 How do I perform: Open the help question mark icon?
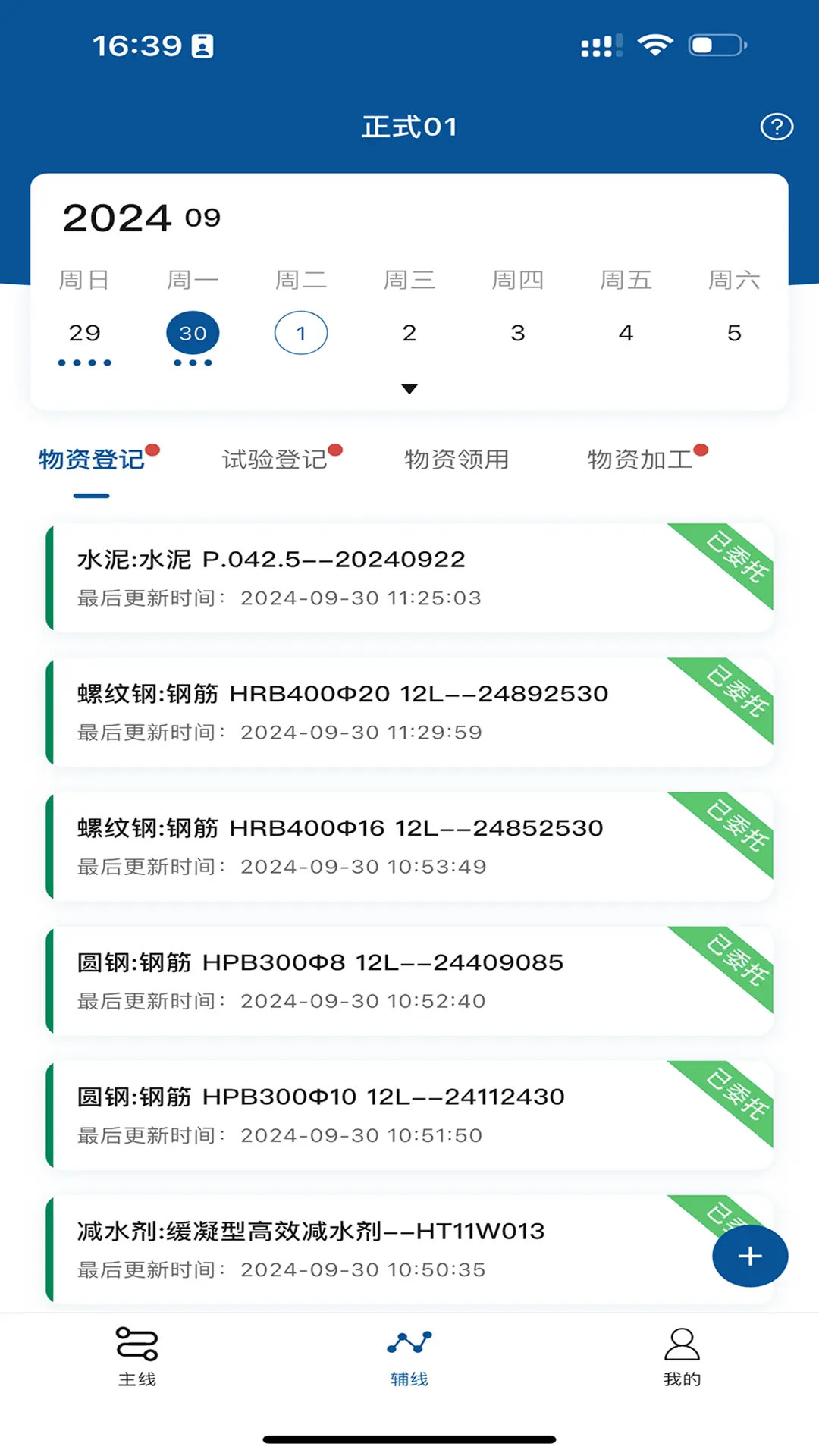[777, 127]
